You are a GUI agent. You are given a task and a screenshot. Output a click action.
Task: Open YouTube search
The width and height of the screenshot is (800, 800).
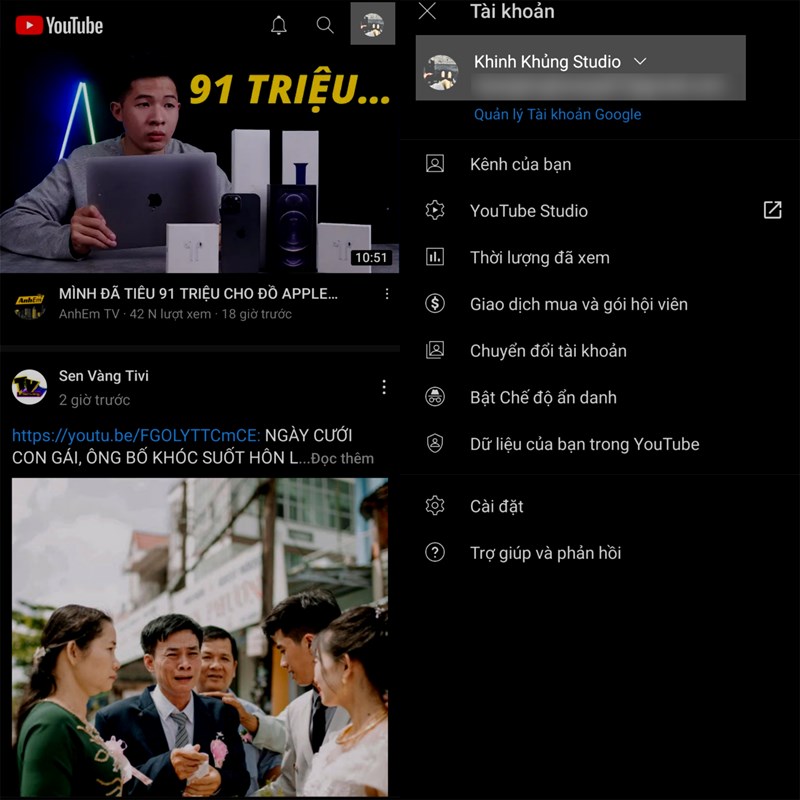click(x=325, y=26)
